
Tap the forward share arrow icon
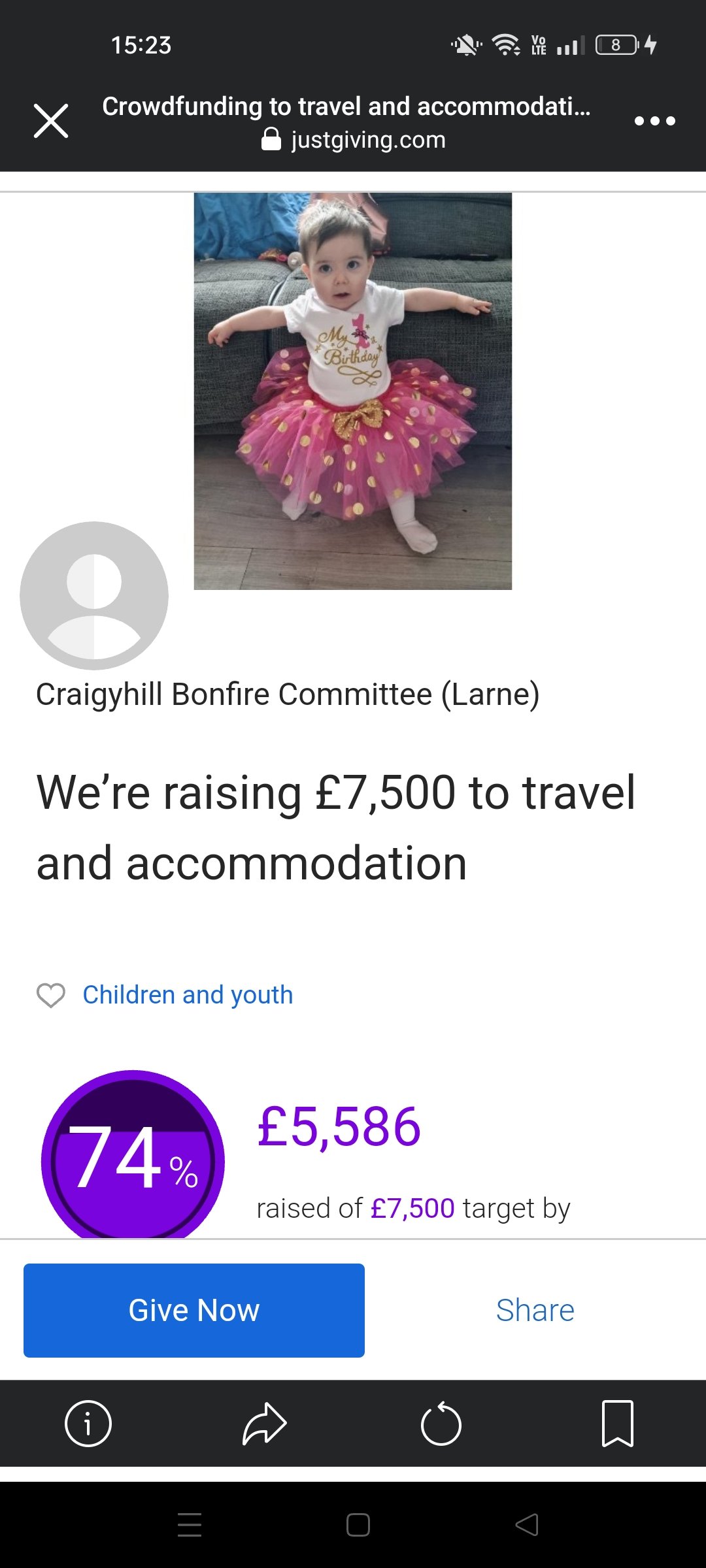click(265, 1424)
